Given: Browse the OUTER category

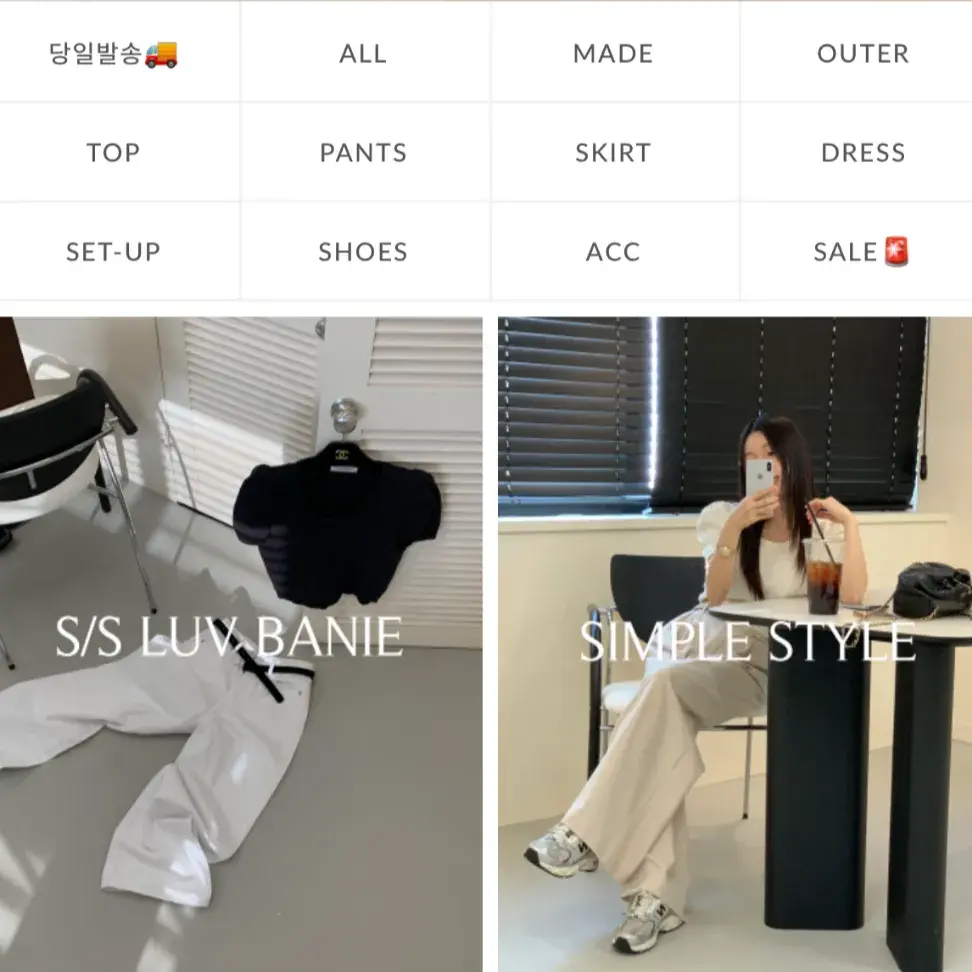Looking at the screenshot, I should [862, 53].
